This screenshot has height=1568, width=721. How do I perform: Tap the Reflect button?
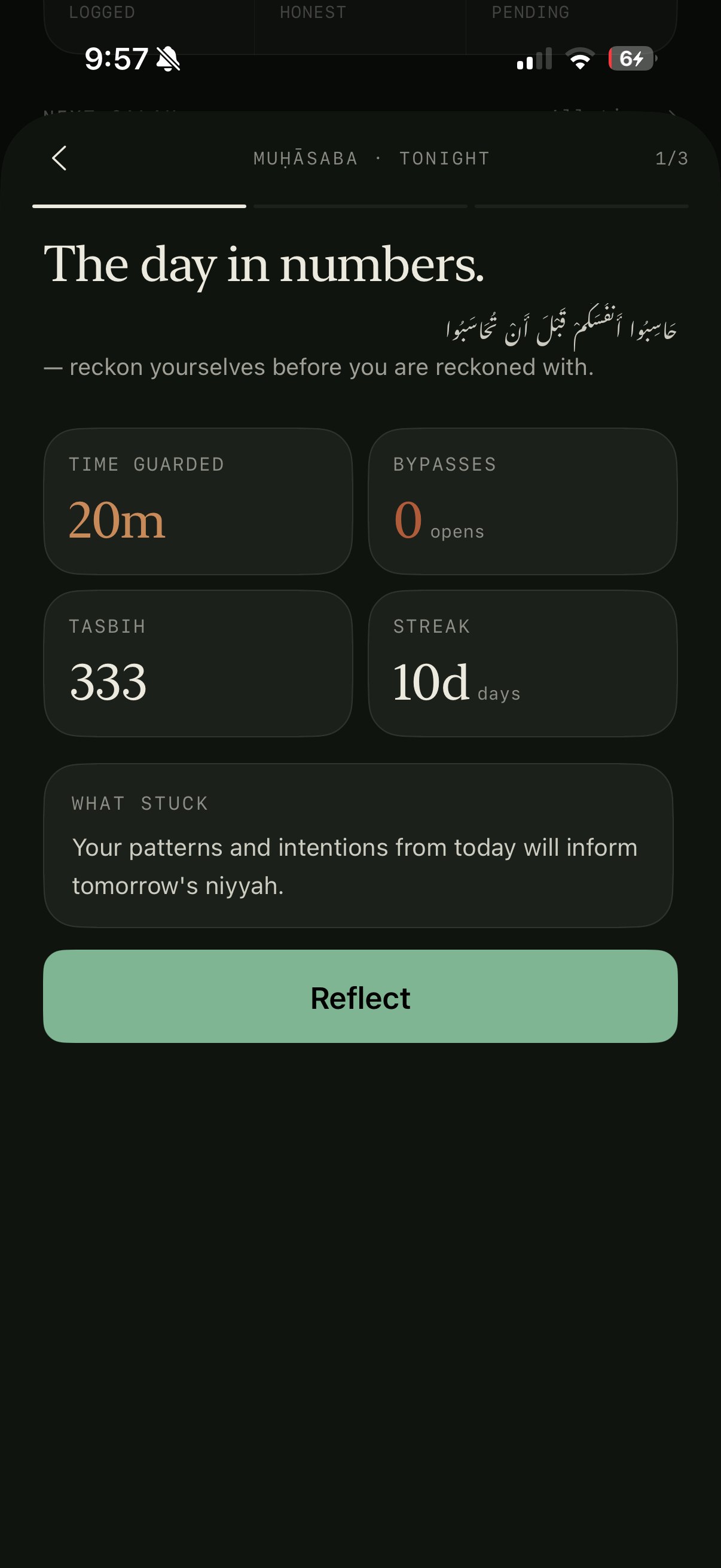coord(360,996)
